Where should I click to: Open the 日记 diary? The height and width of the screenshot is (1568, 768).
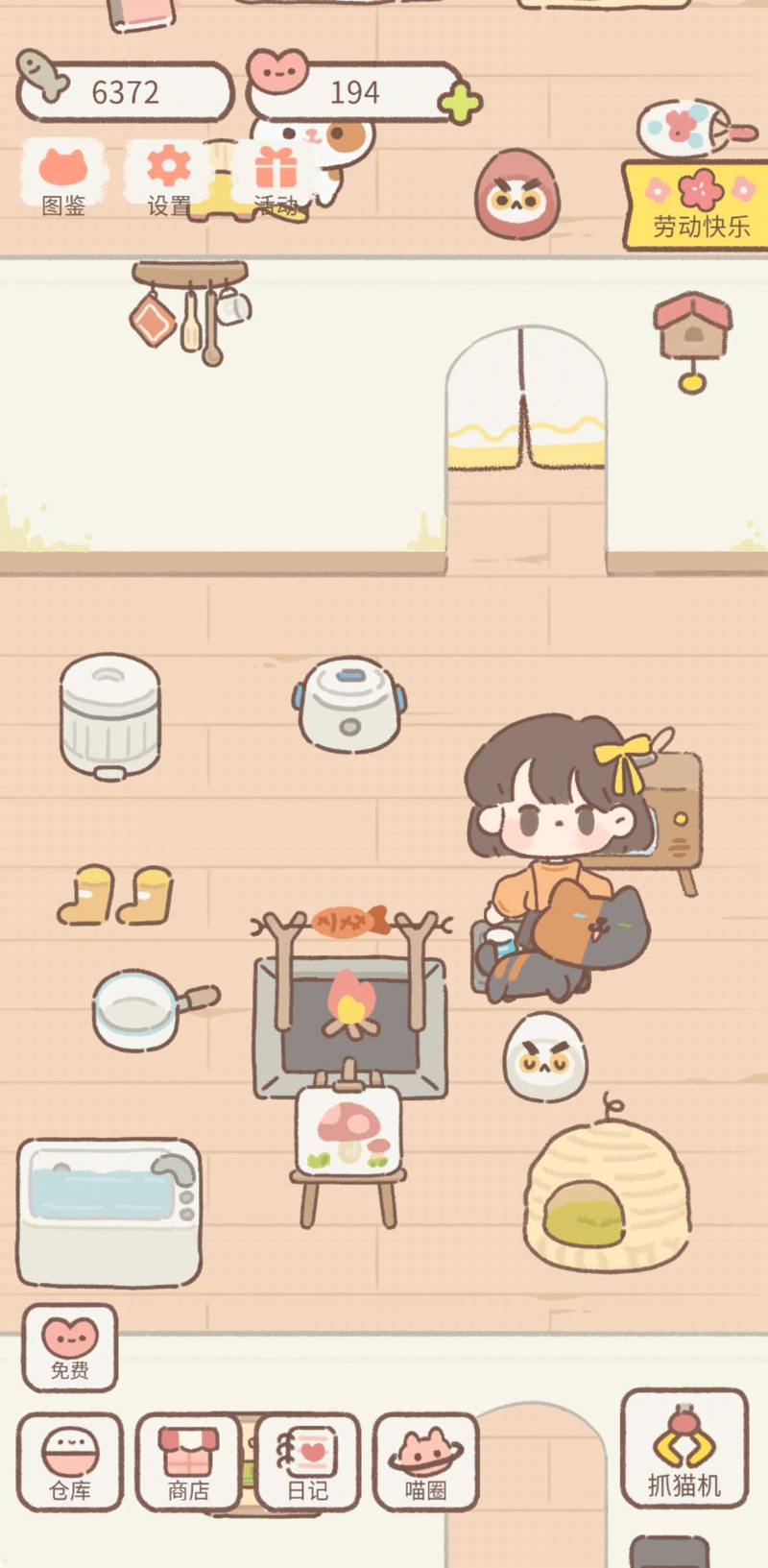[x=307, y=1461]
